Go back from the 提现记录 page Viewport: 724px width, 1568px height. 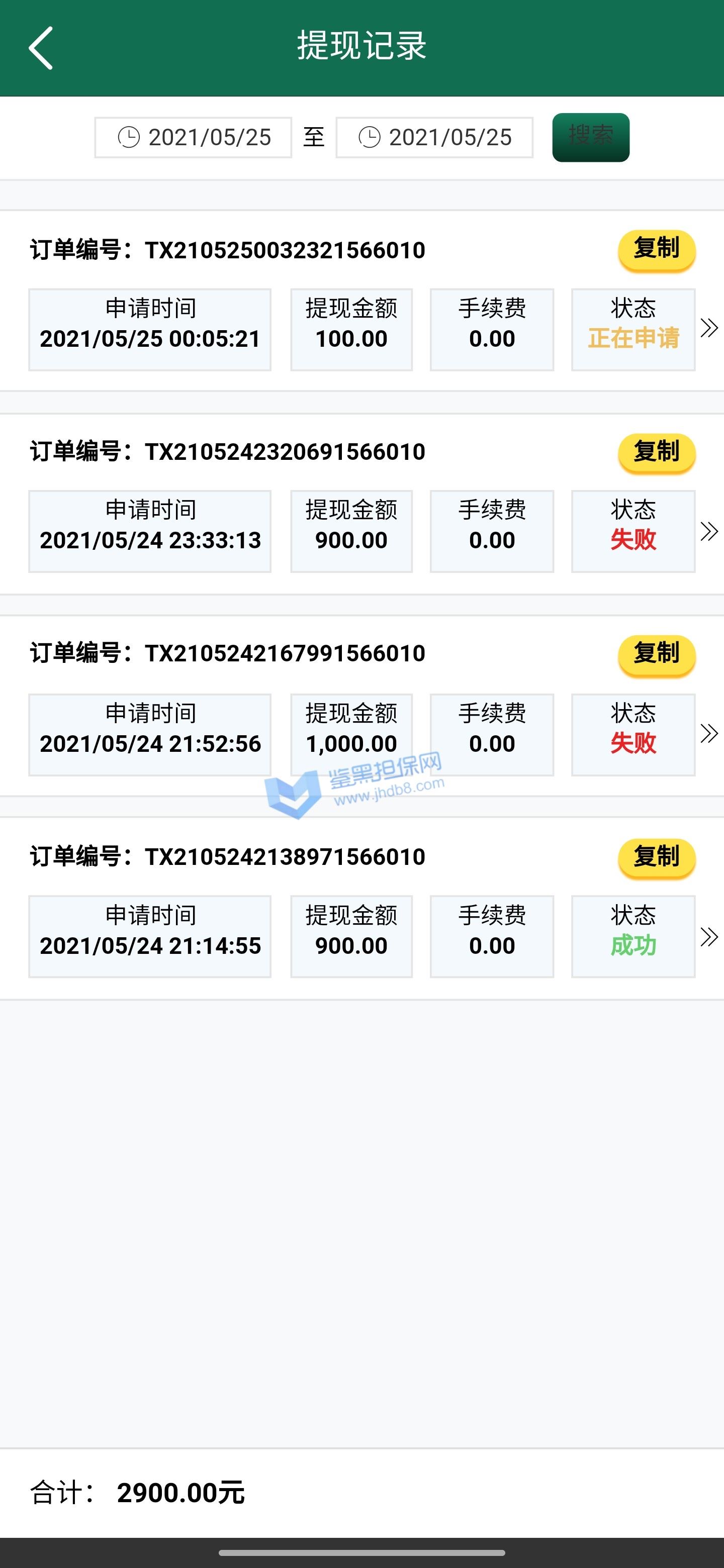pos(41,47)
